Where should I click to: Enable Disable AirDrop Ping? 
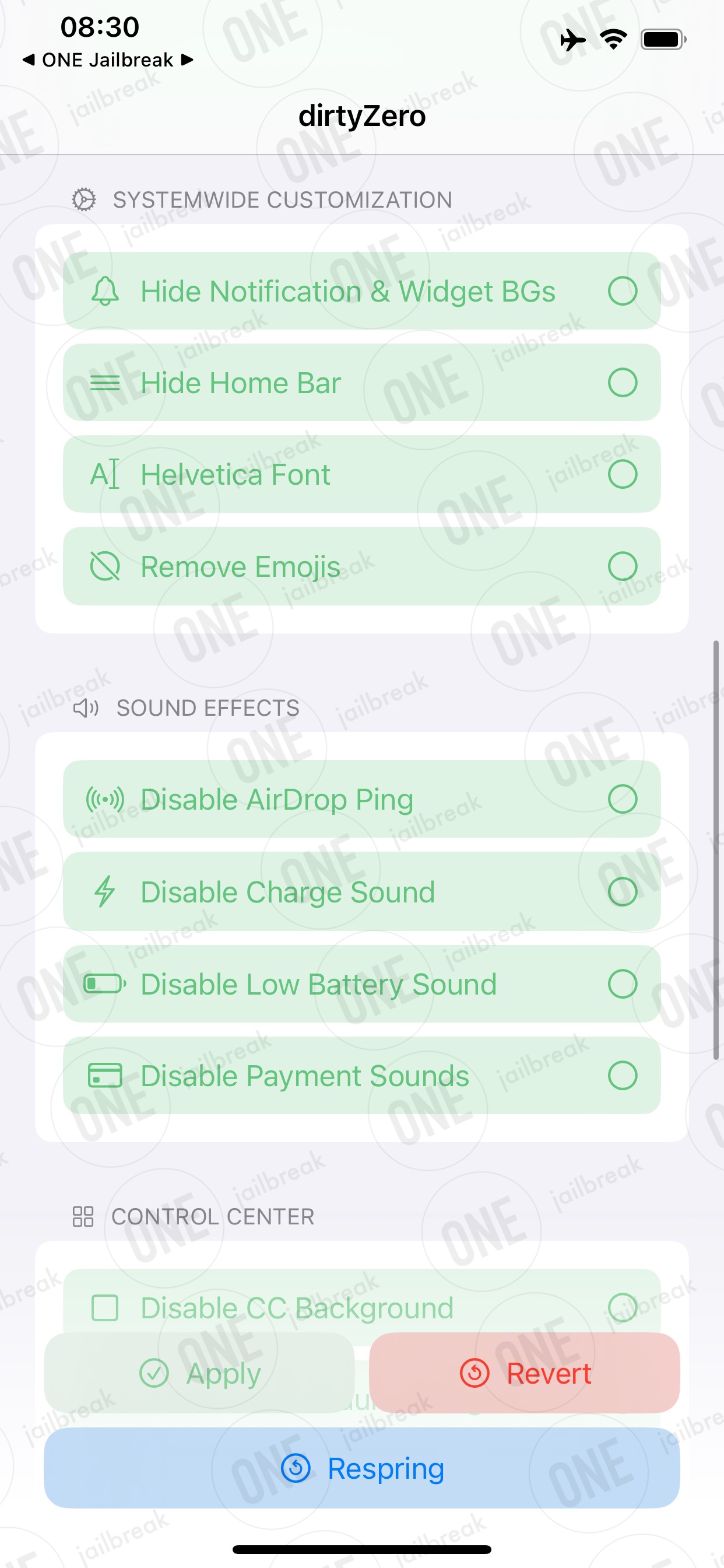(361, 799)
